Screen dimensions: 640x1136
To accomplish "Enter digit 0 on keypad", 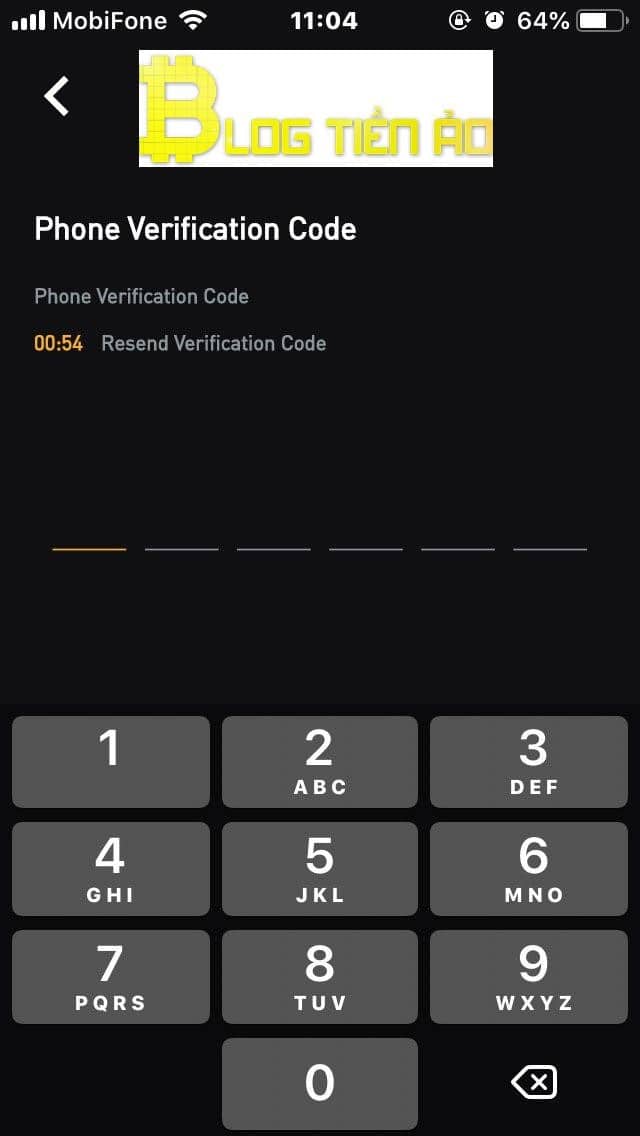I will pos(319,1083).
